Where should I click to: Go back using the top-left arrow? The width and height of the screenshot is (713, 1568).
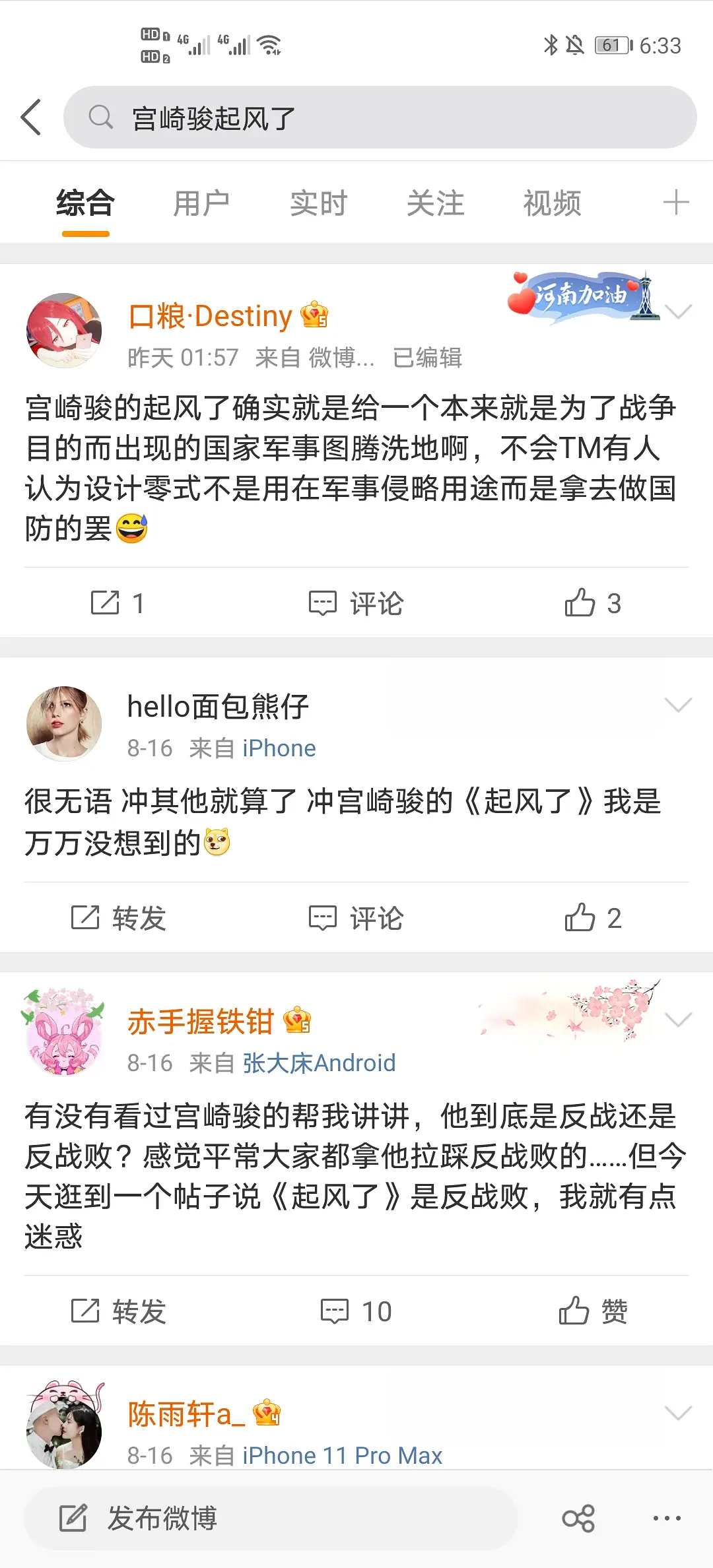tap(31, 117)
